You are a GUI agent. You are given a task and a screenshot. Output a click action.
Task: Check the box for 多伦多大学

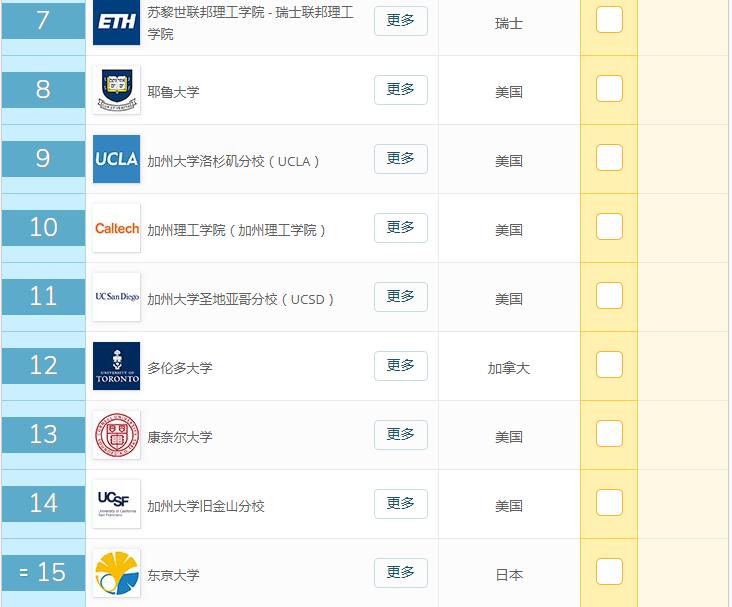pyautogui.click(x=609, y=365)
